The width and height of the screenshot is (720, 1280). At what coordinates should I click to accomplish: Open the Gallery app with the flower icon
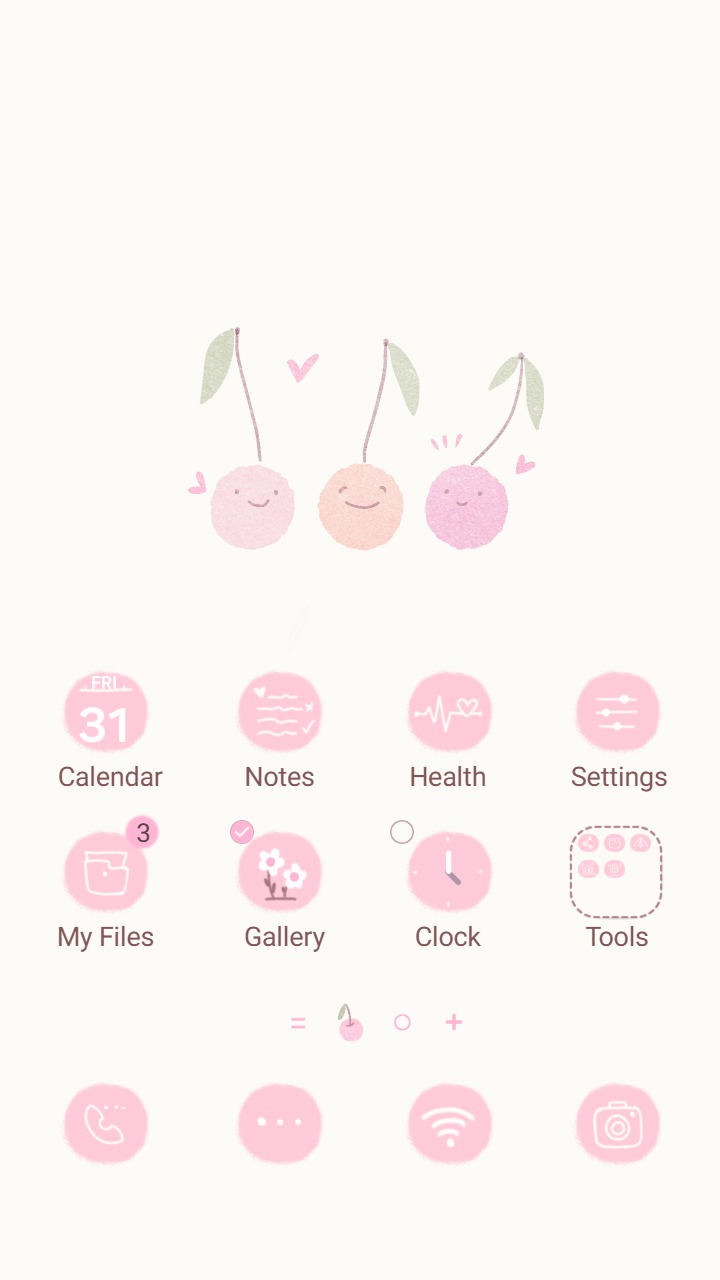(x=284, y=872)
